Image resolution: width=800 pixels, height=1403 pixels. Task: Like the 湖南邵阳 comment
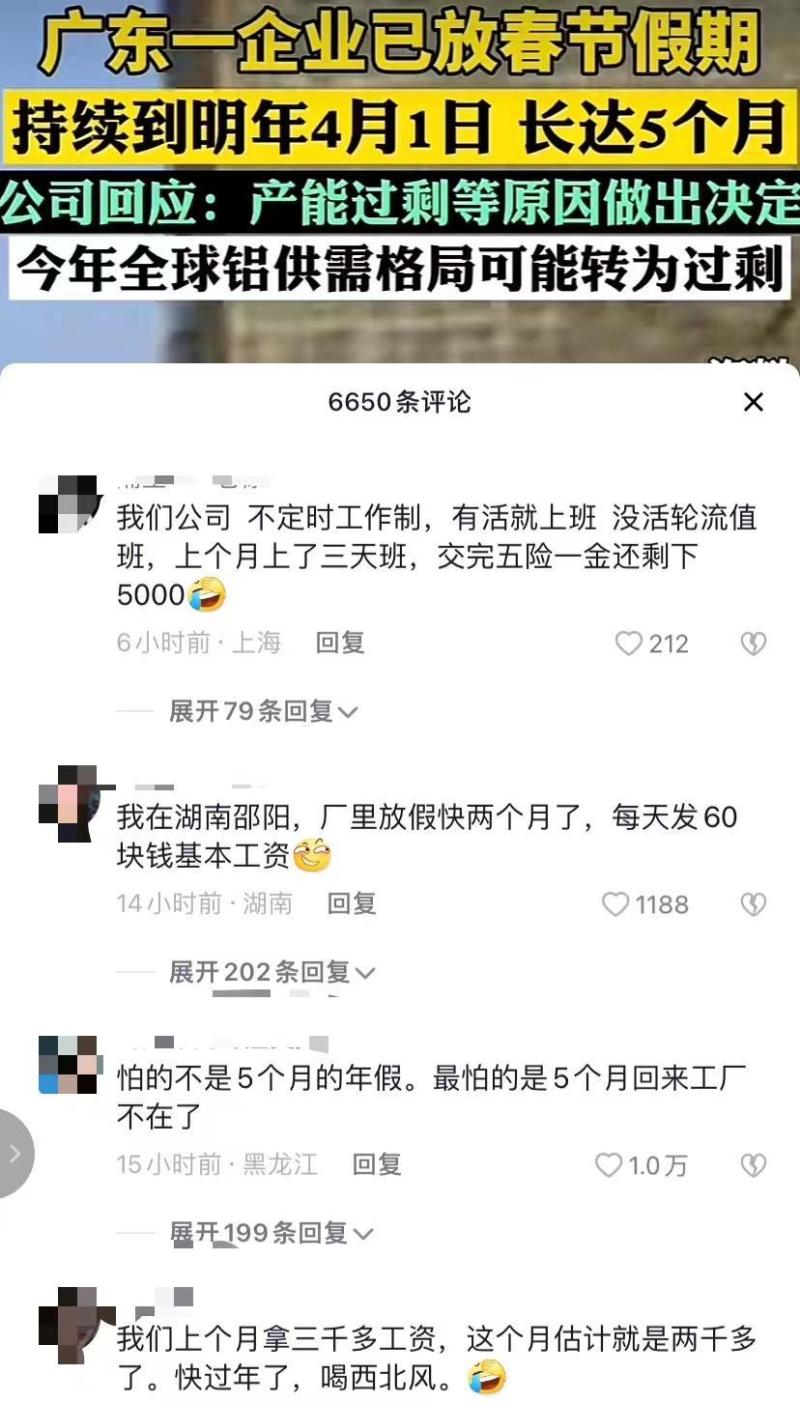click(x=616, y=904)
